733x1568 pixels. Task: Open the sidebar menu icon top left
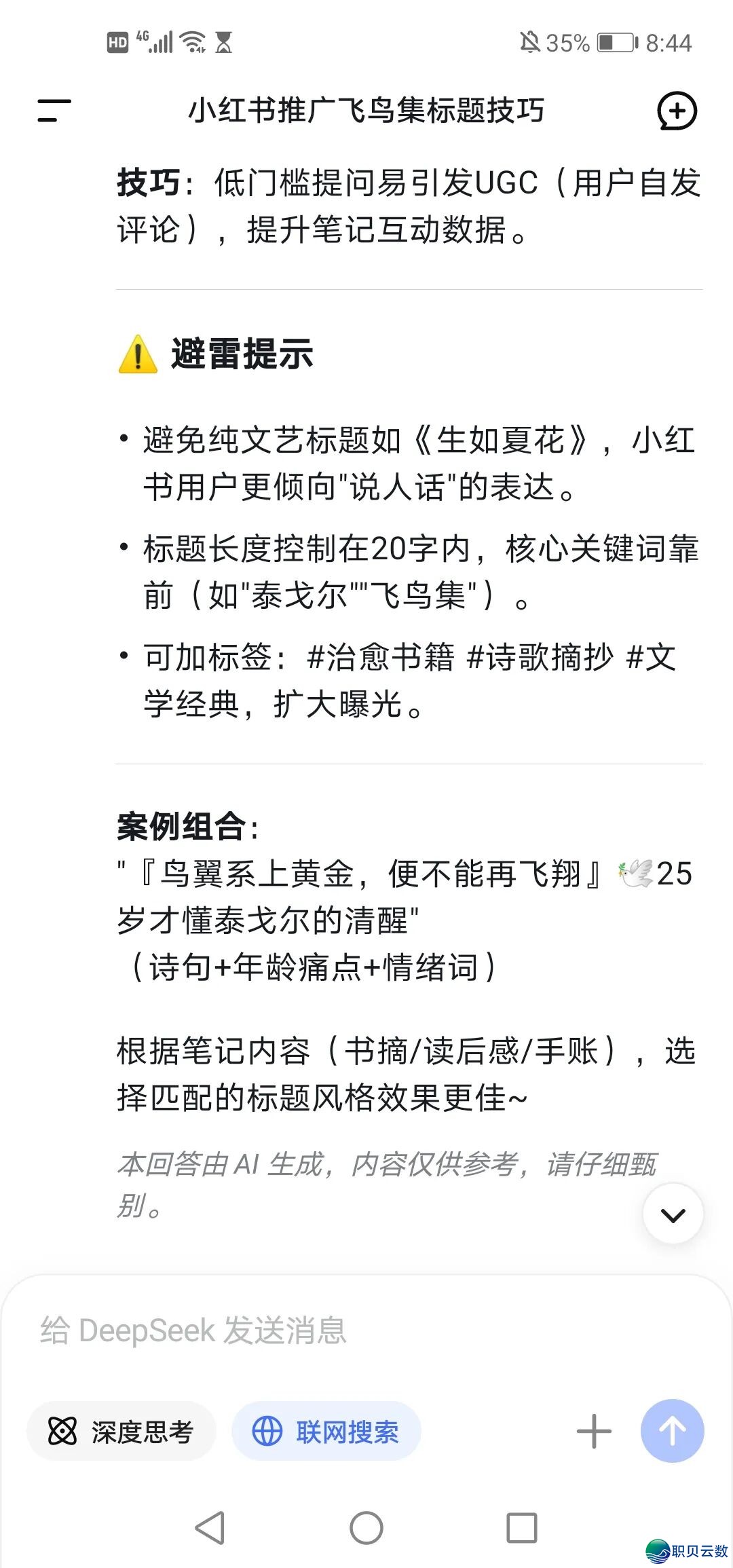point(54,111)
